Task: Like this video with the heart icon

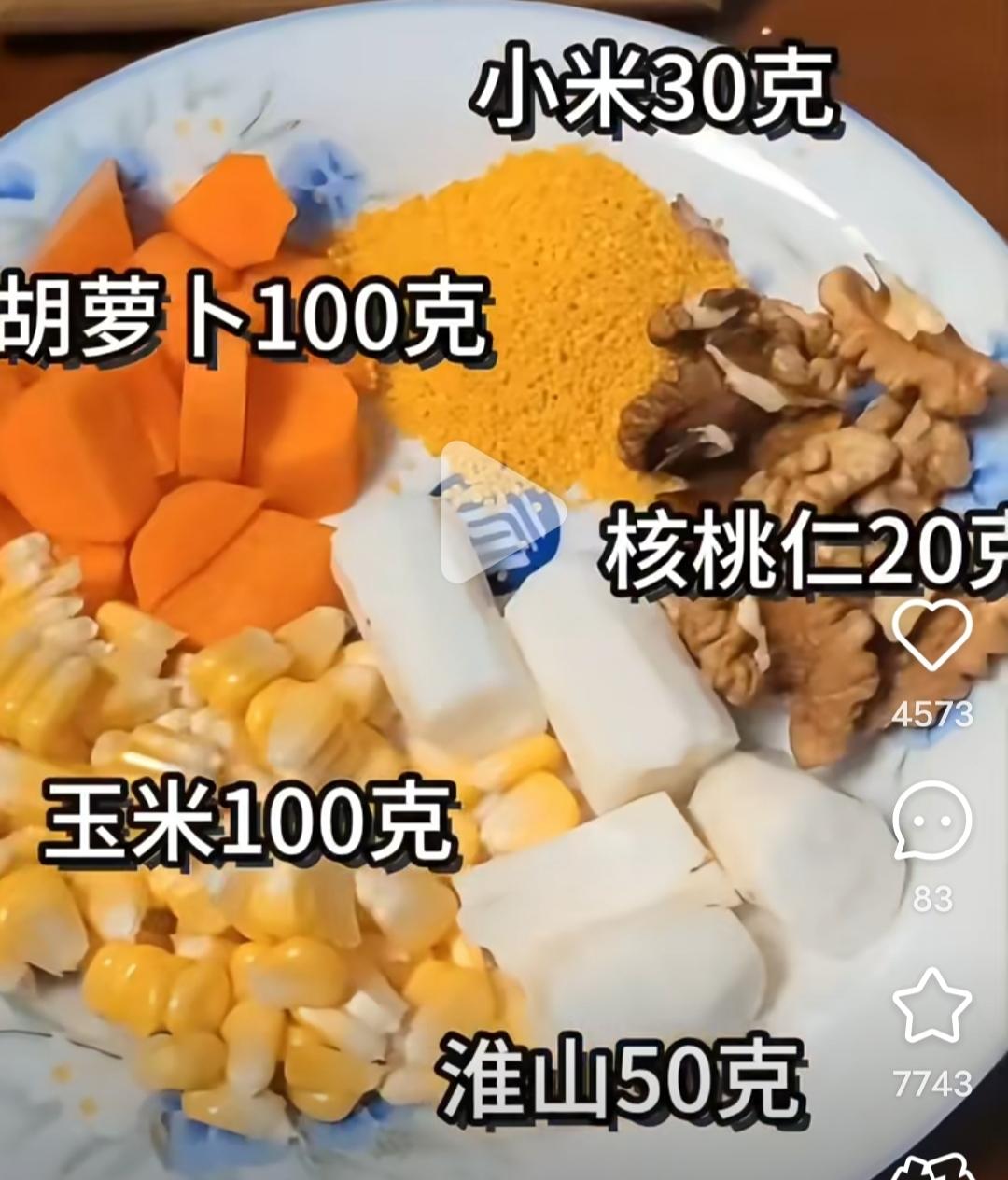Action: coord(931,635)
